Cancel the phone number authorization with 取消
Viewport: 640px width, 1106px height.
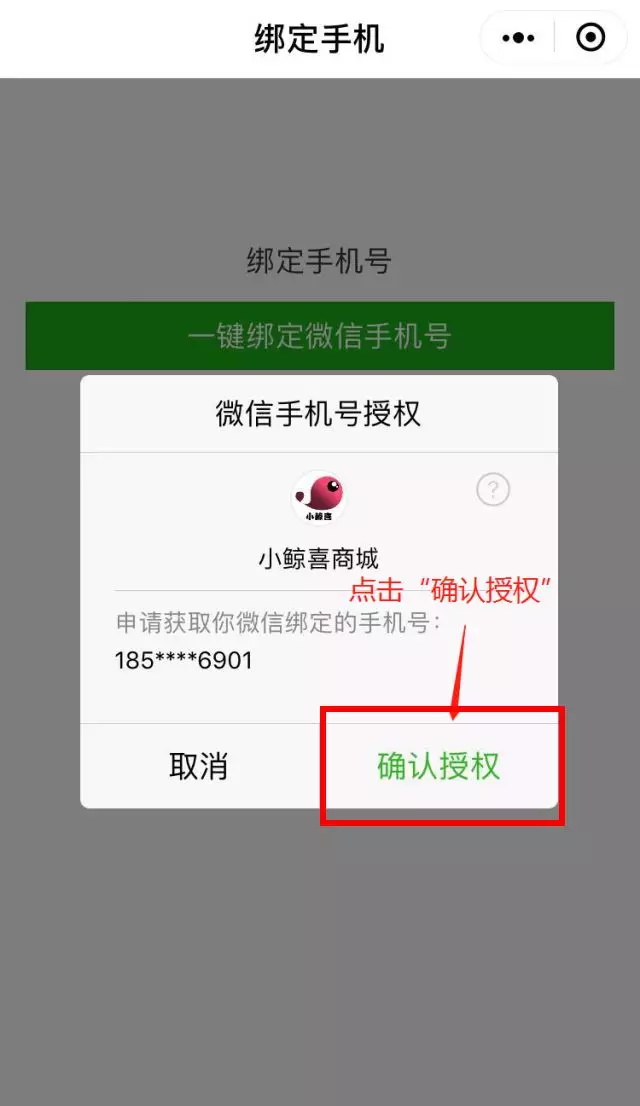click(199, 766)
